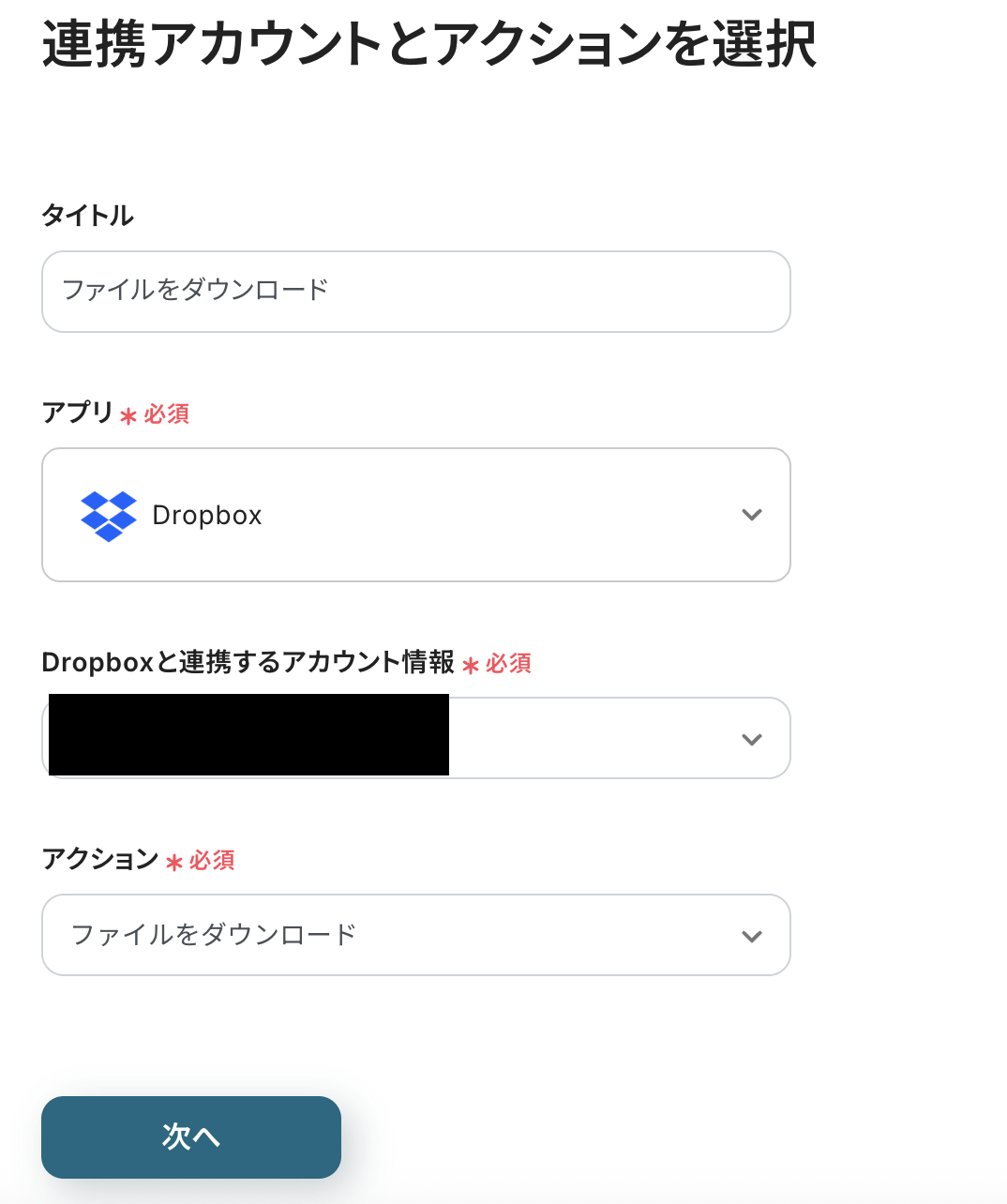This screenshot has height=1204, width=1007.
Task: Open the アクション dropdown
Action: click(x=415, y=935)
